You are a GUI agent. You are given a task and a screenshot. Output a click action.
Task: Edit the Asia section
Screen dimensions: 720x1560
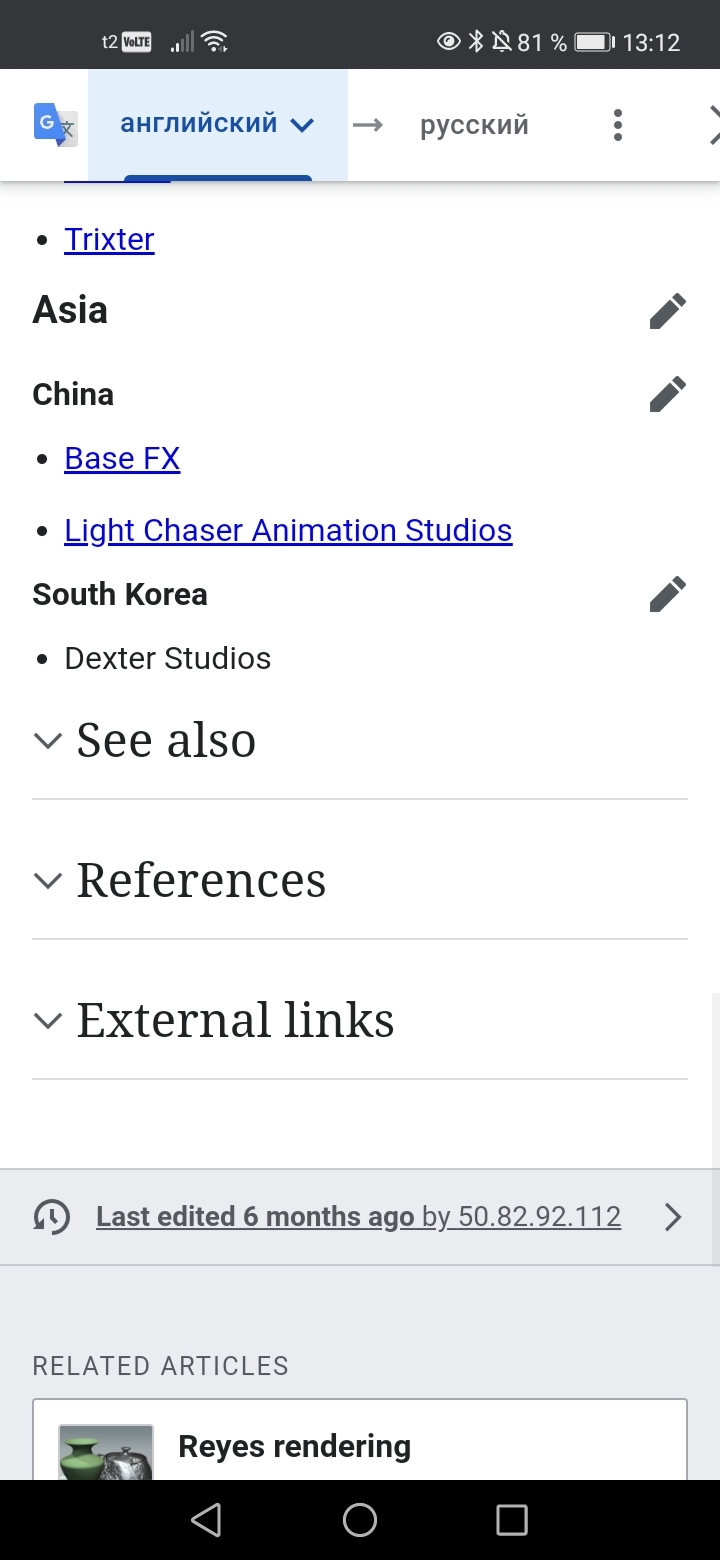tap(667, 311)
